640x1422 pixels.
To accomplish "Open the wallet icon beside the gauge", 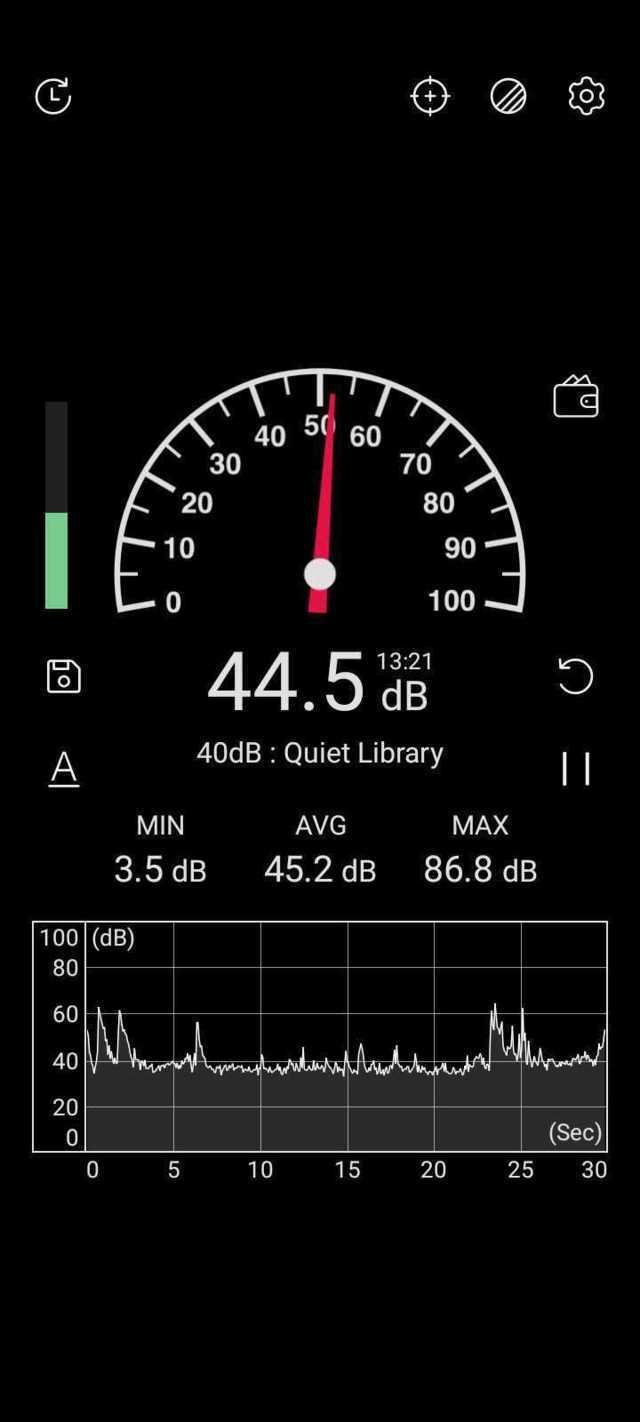I will click(576, 397).
